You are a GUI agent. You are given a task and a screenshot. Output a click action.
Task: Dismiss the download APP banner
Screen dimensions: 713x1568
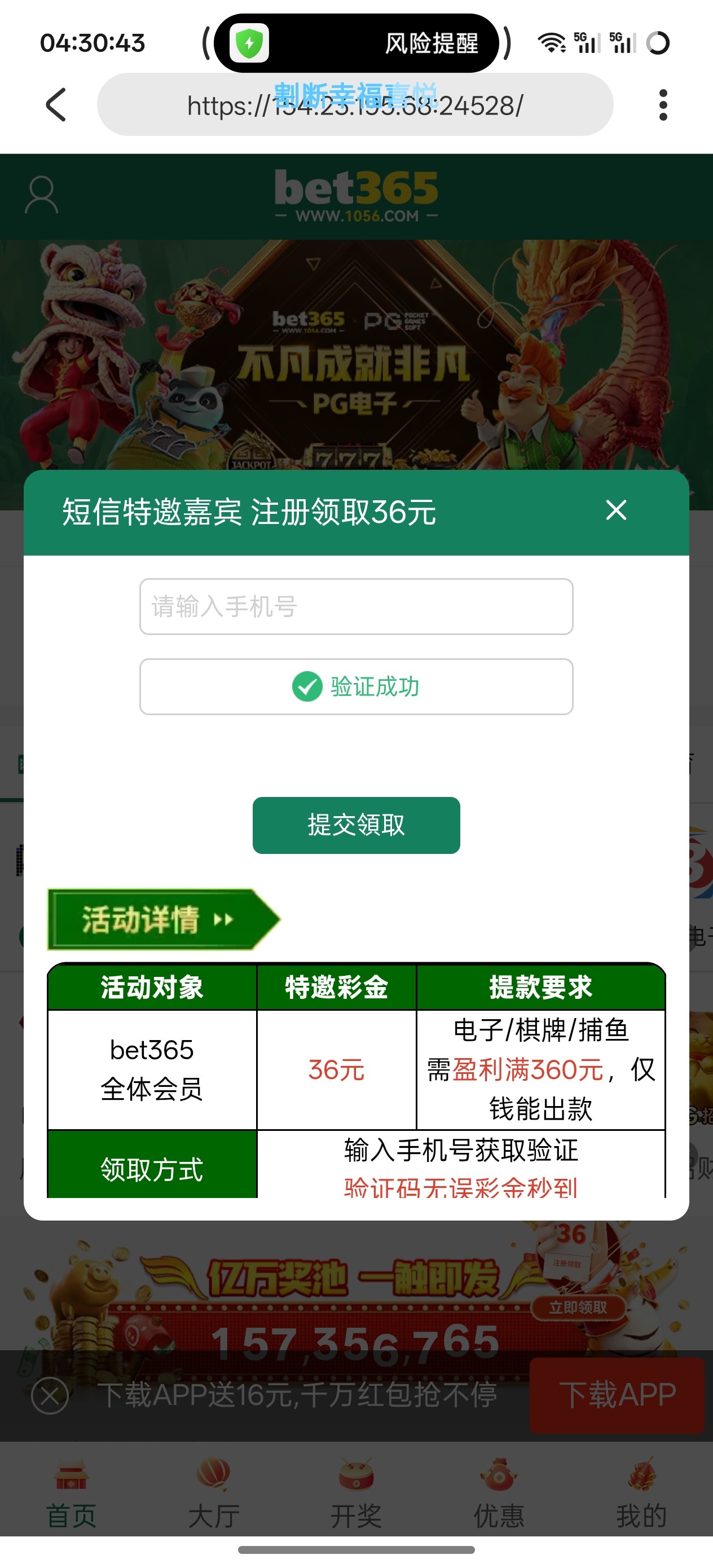50,1394
